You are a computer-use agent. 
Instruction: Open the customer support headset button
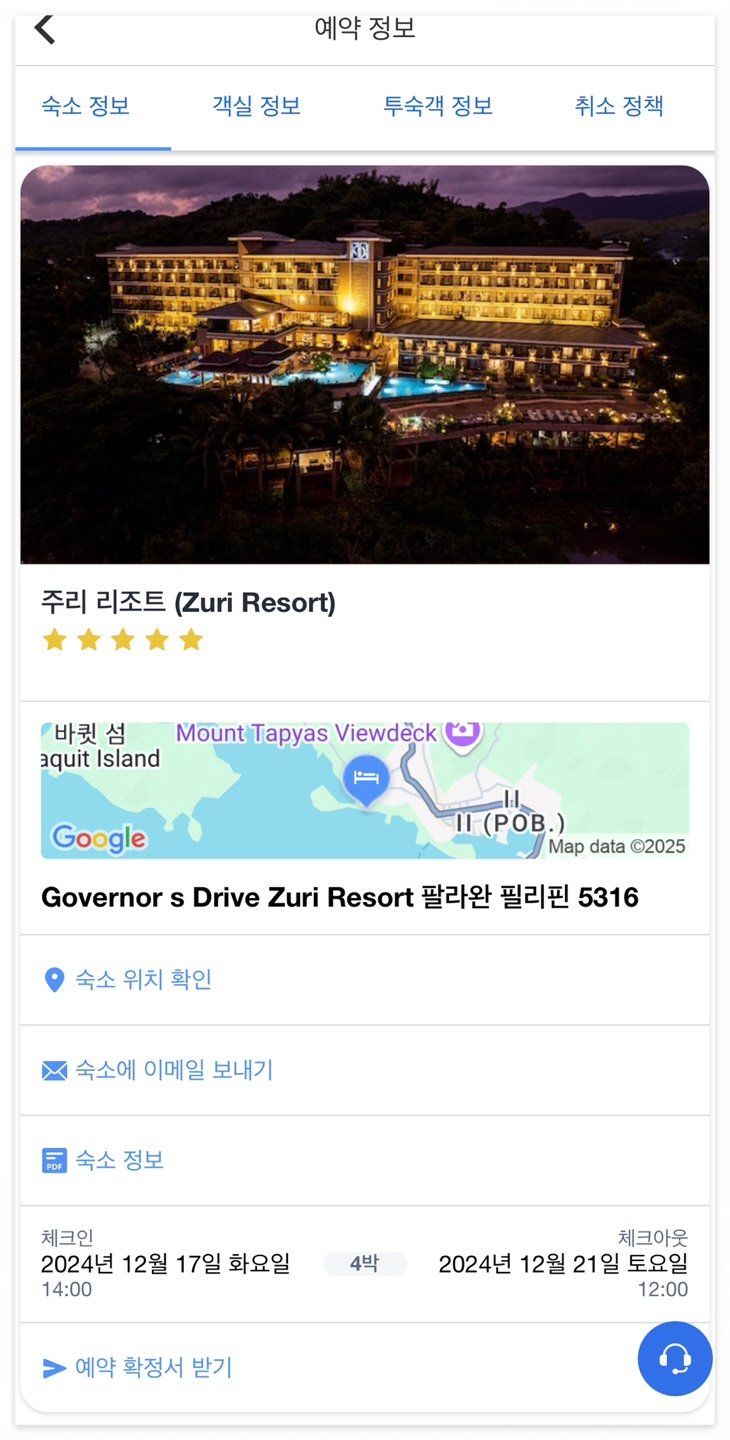[x=675, y=1359]
